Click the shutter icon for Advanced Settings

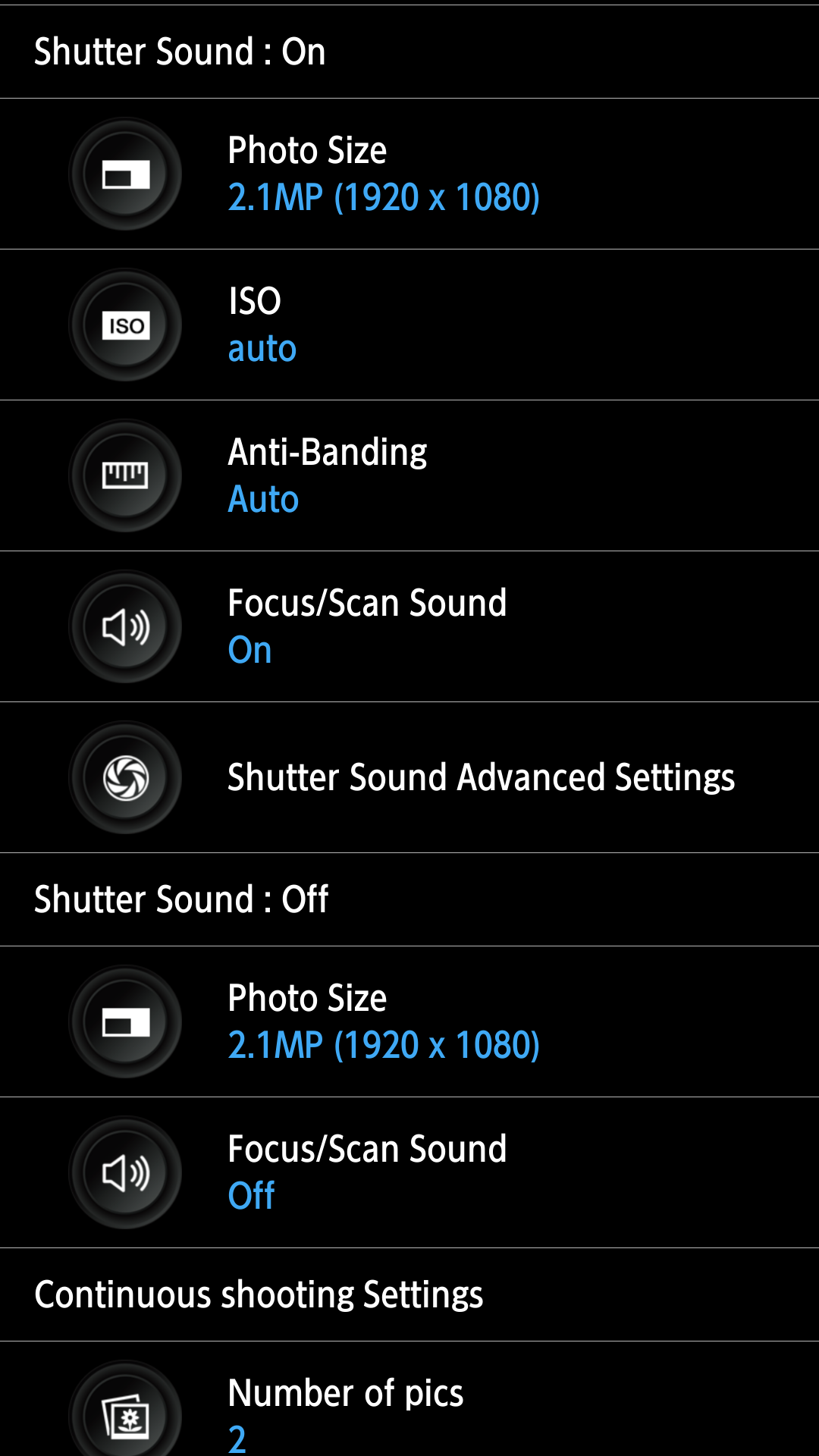[x=125, y=777]
